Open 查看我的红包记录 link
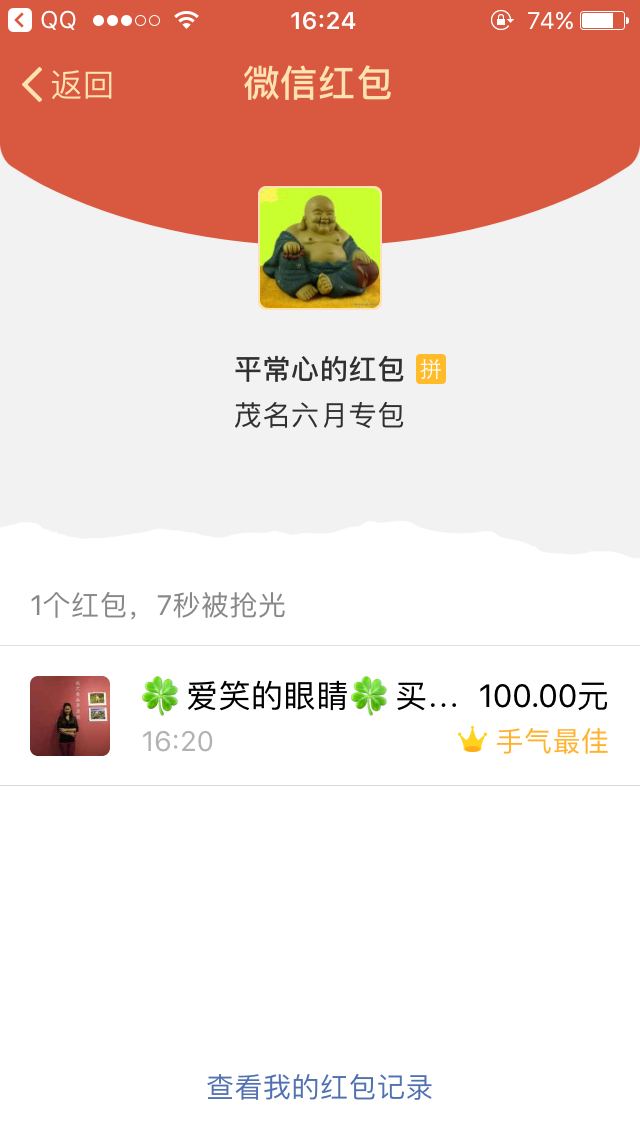This screenshot has width=640, height=1136. pos(320,1087)
